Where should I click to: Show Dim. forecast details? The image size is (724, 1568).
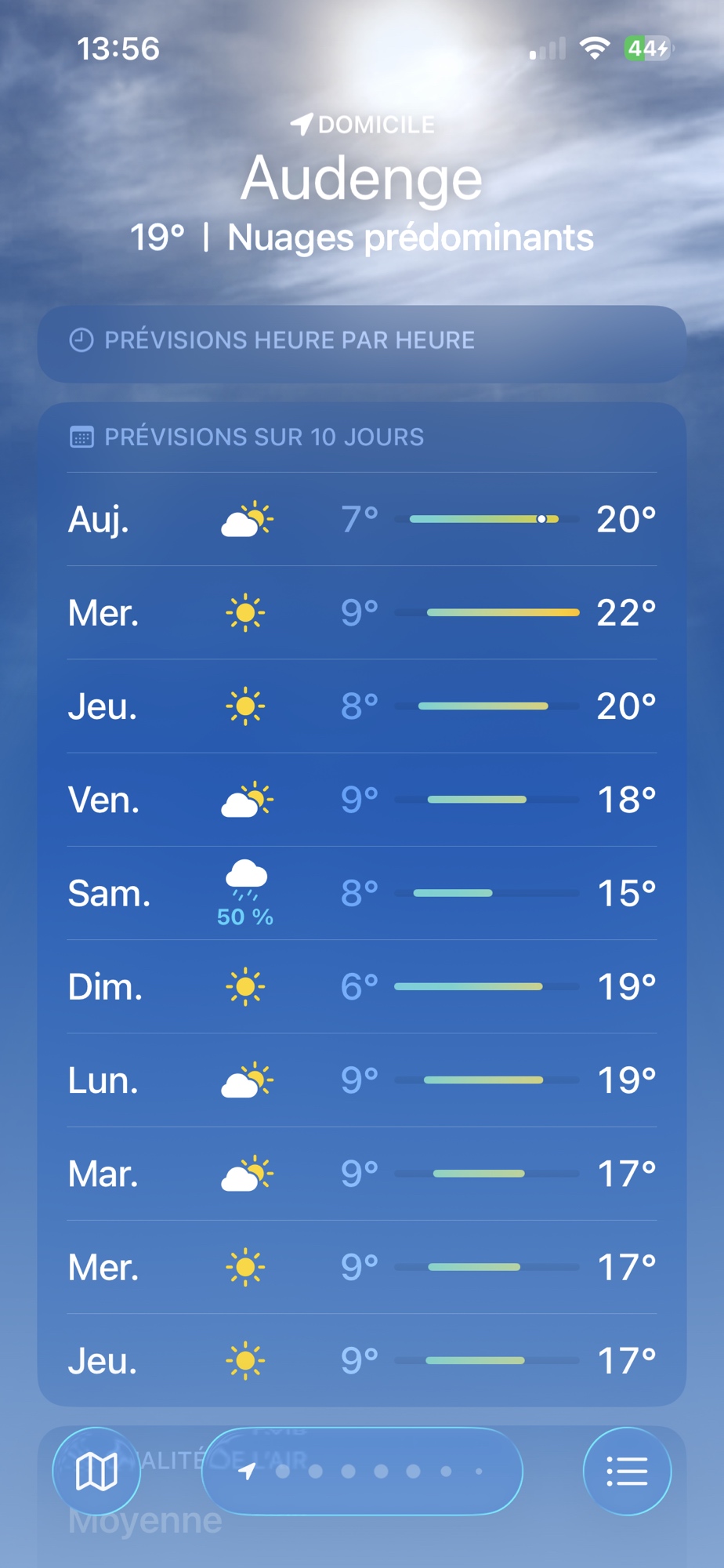coord(362,986)
